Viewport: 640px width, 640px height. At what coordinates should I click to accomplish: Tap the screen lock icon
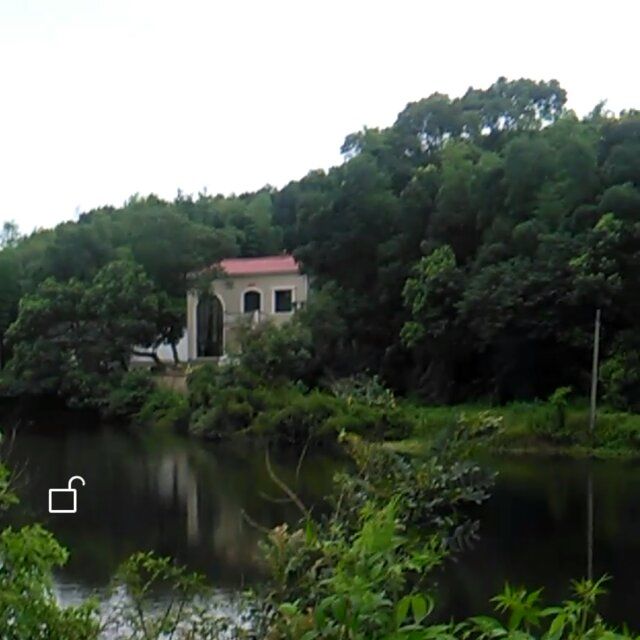[66, 495]
